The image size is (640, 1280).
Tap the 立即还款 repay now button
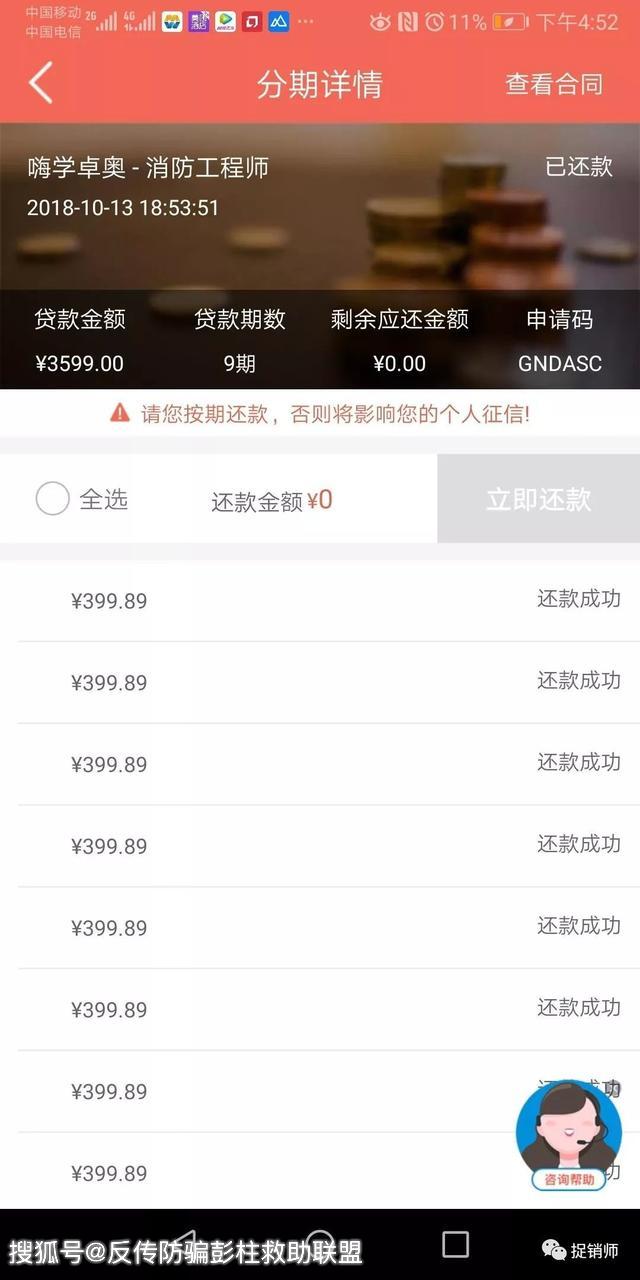pos(538,499)
